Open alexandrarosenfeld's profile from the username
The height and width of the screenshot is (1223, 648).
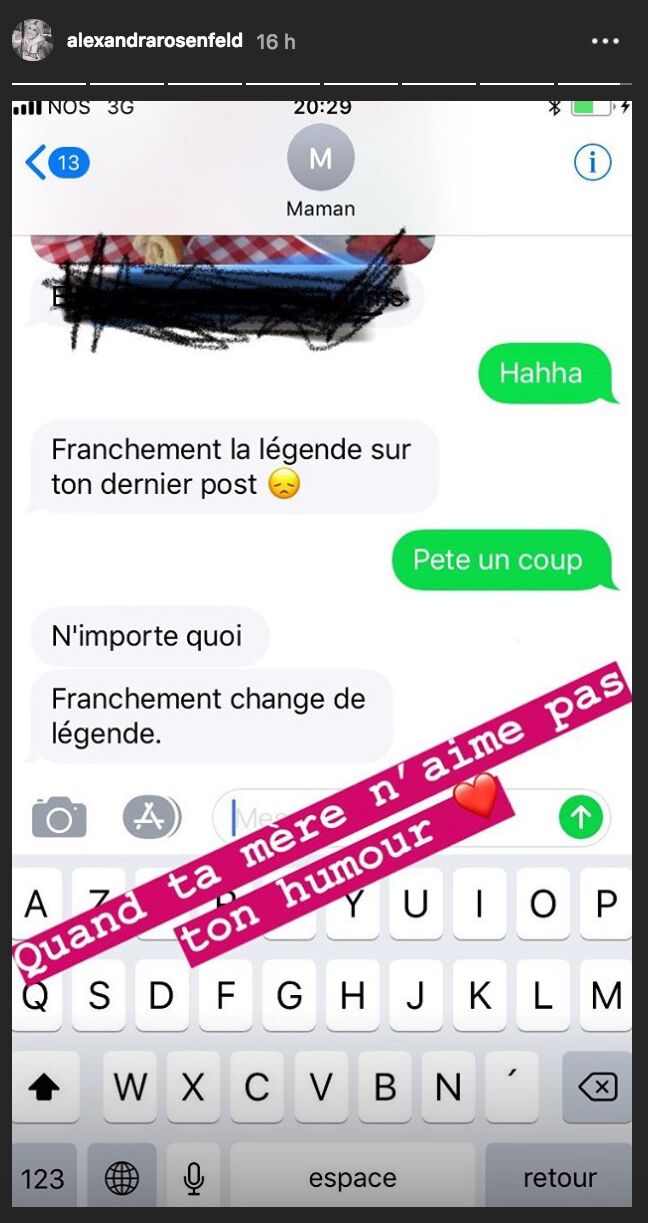click(x=155, y=41)
